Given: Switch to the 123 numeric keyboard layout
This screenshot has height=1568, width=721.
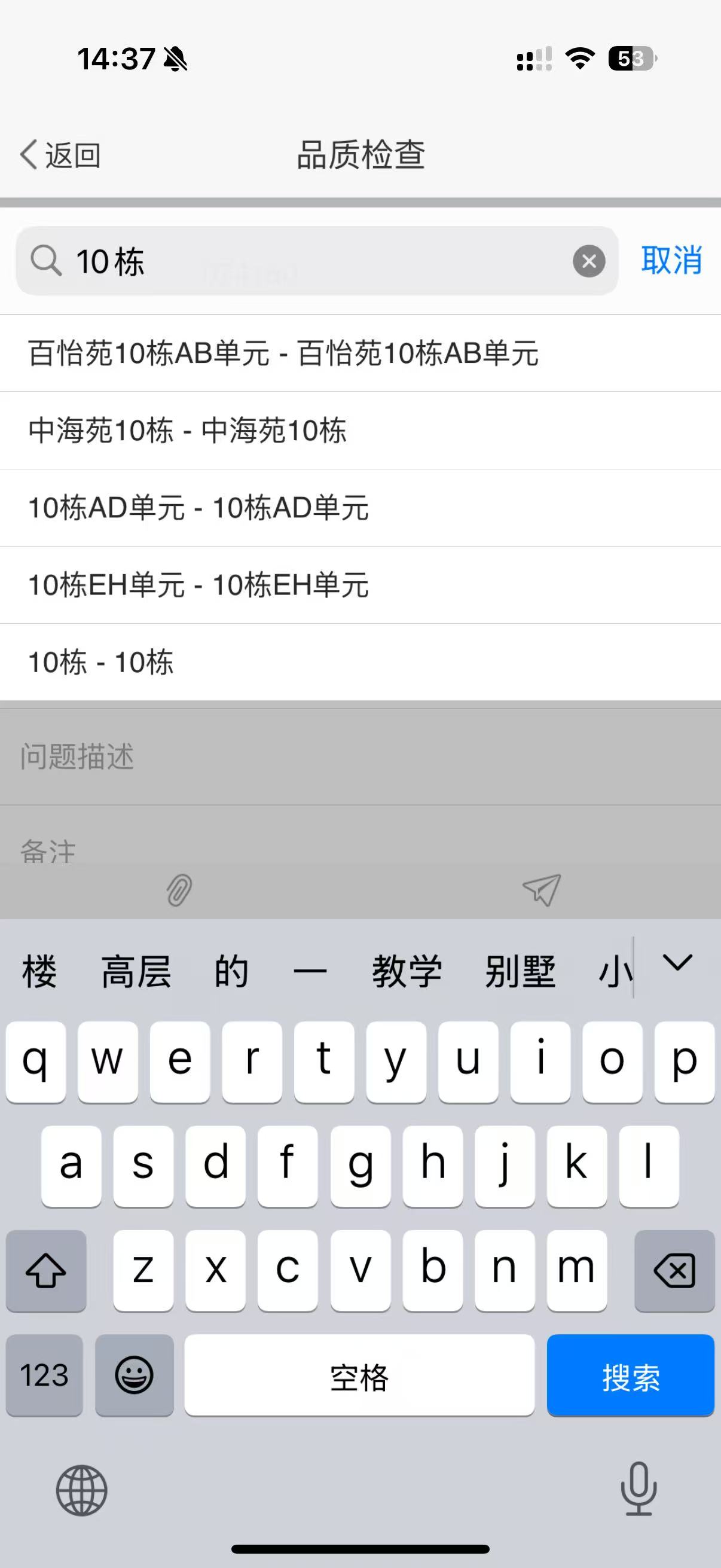Looking at the screenshot, I should tap(44, 1377).
